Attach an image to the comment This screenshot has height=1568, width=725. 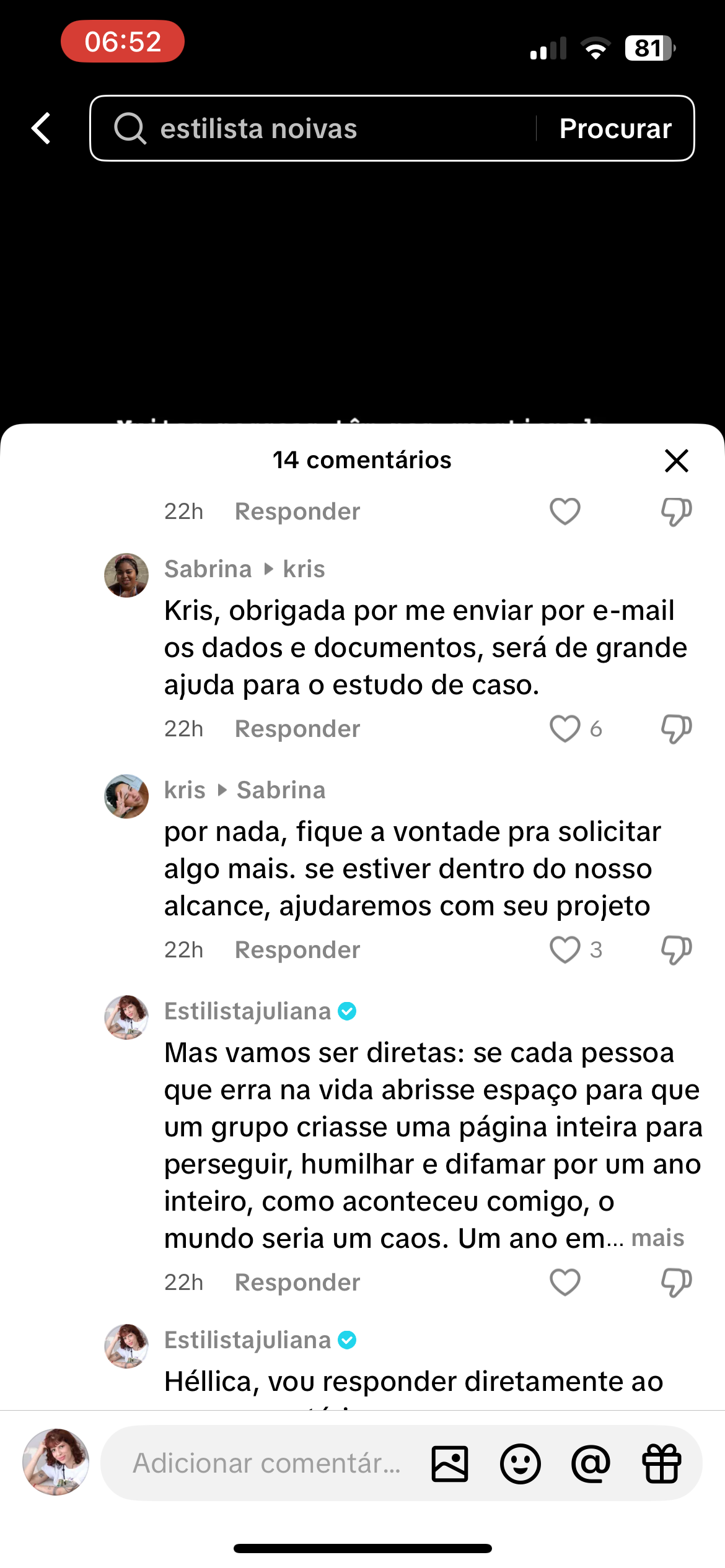(450, 1464)
